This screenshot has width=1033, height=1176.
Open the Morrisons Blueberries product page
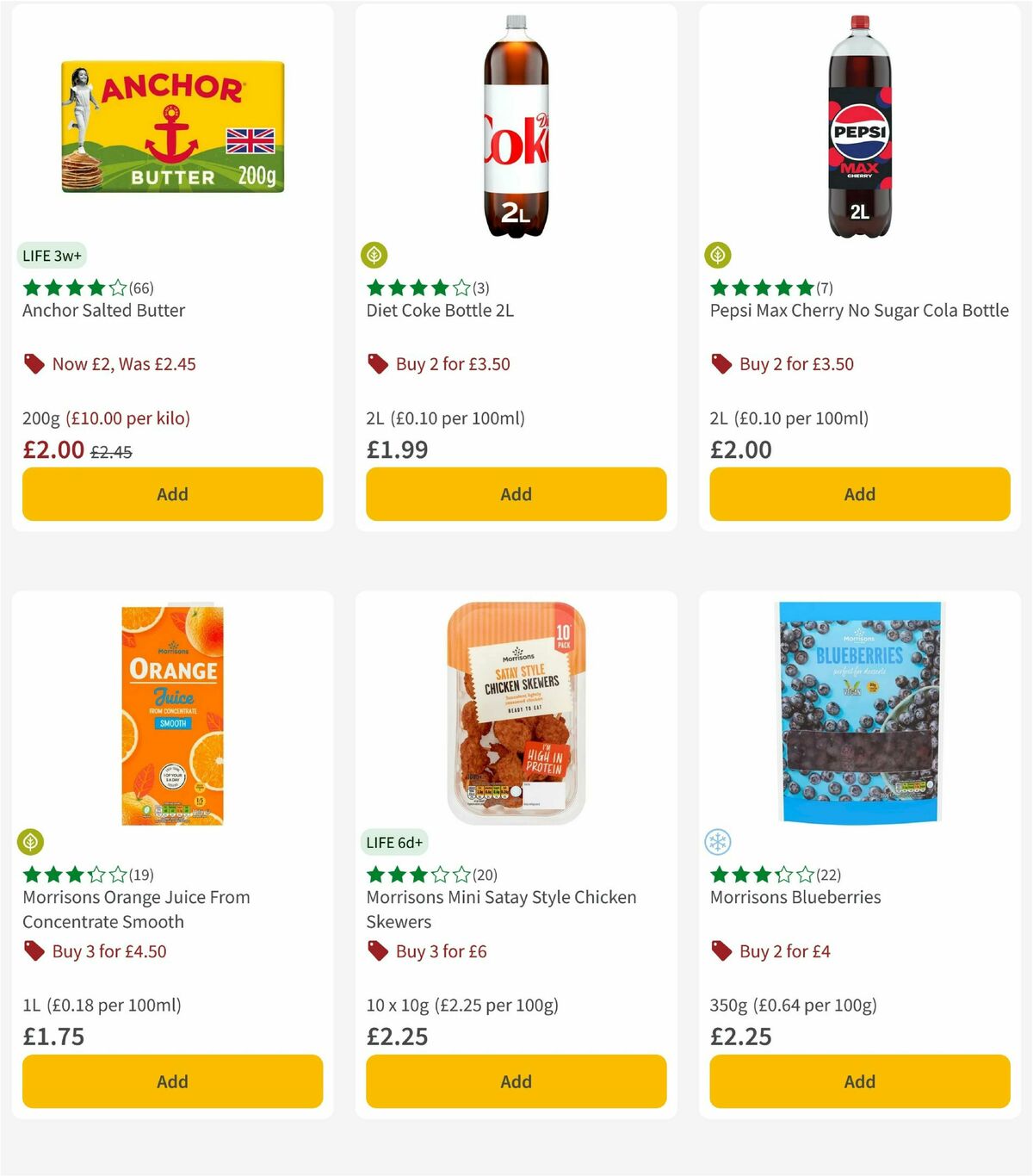795,897
